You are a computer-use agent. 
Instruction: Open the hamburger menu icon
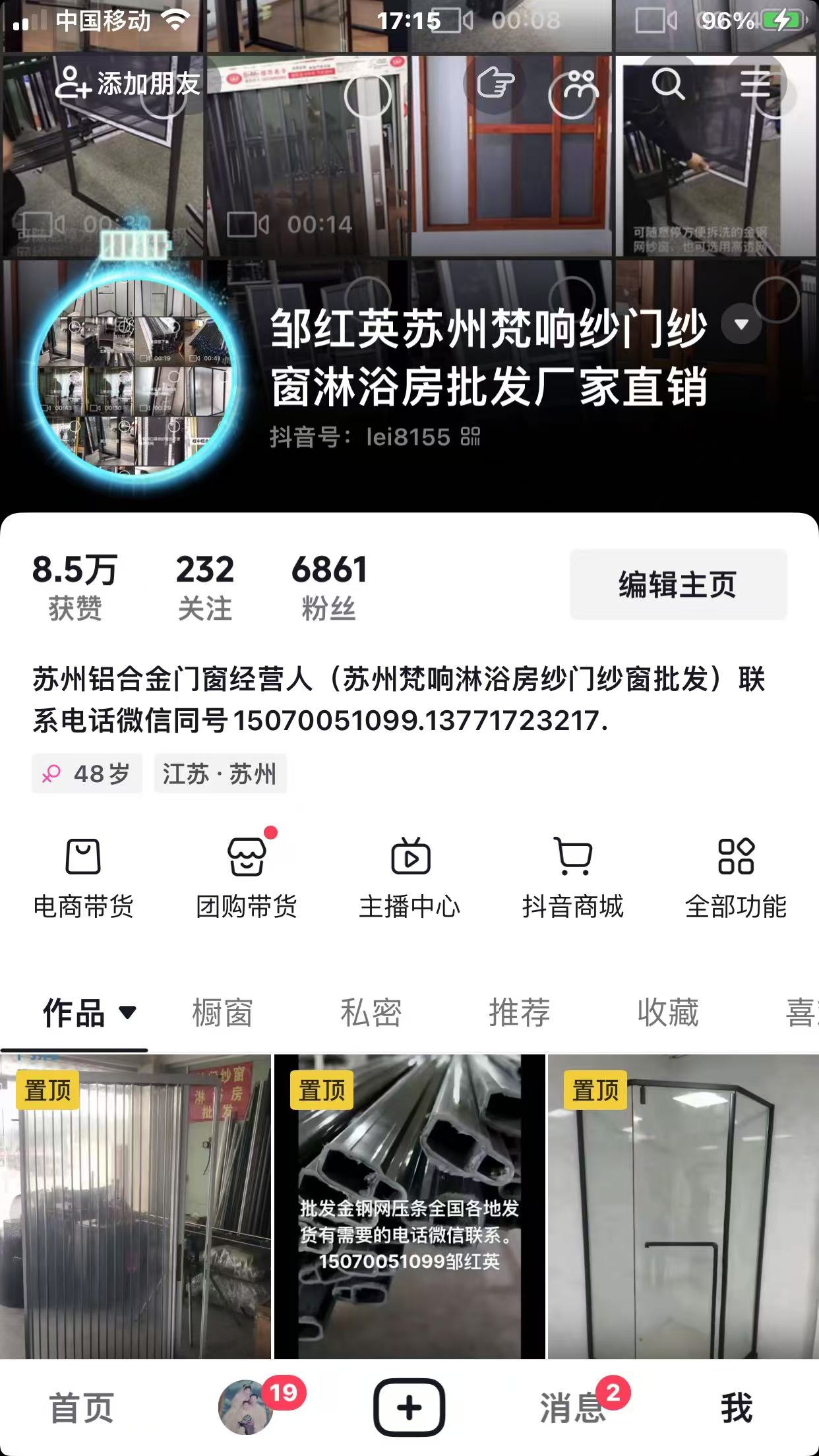755,84
